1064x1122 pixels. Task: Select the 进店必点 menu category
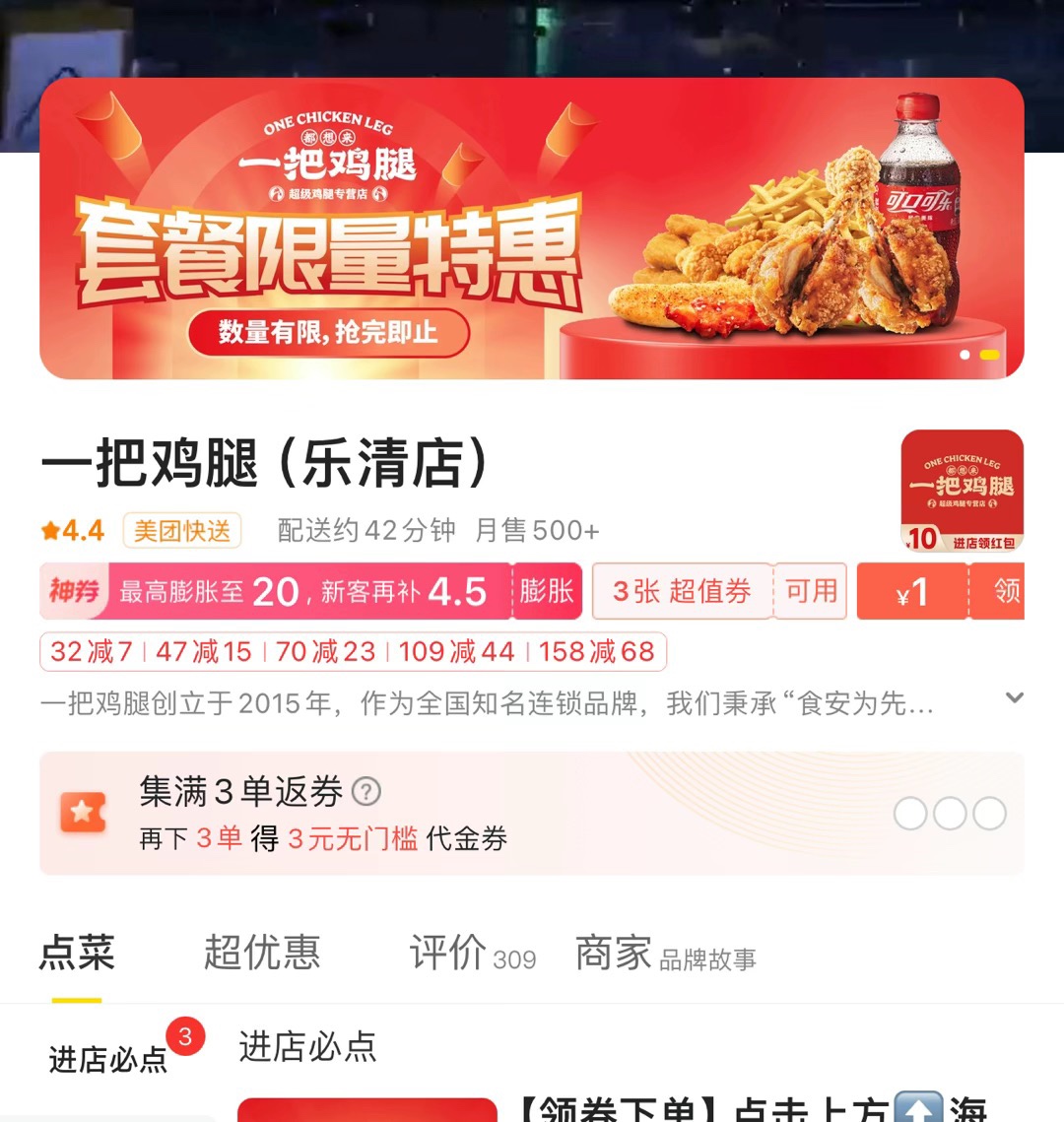pyautogui.click(x=107, y=1060)
